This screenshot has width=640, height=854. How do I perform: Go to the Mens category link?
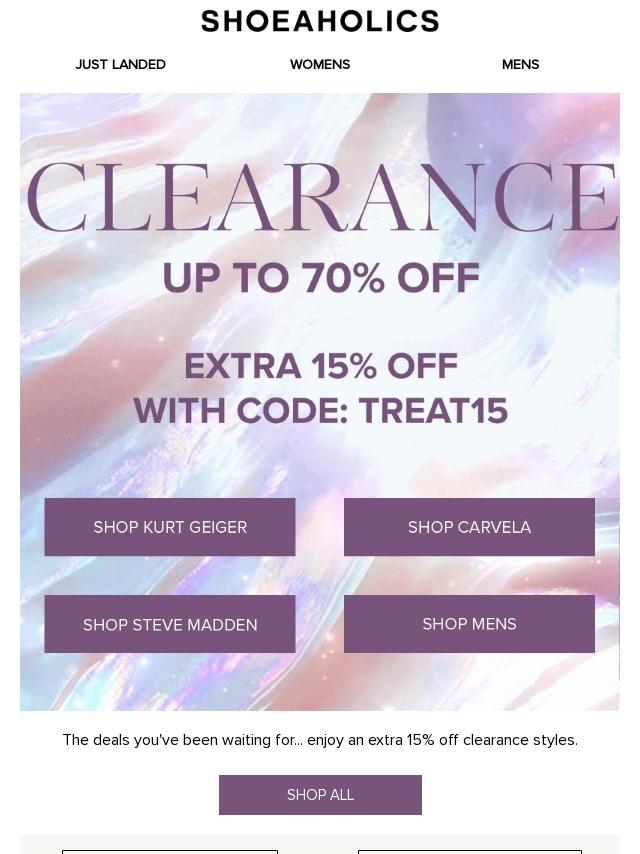coord(520,64)
